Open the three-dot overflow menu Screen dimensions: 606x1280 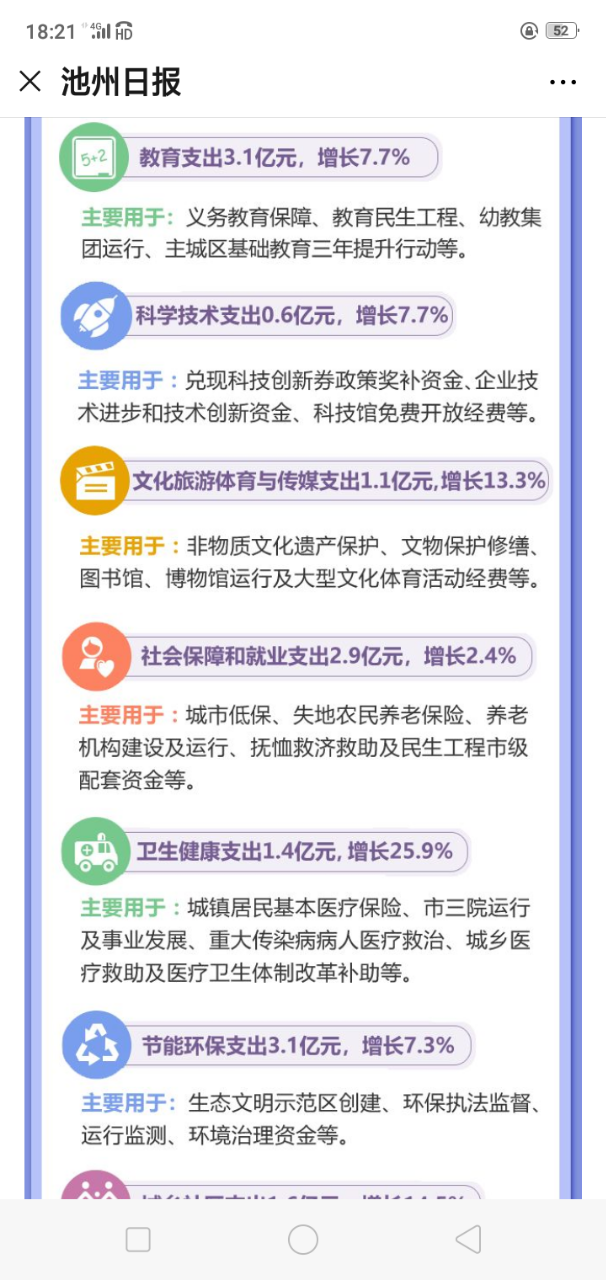[563, 82]
